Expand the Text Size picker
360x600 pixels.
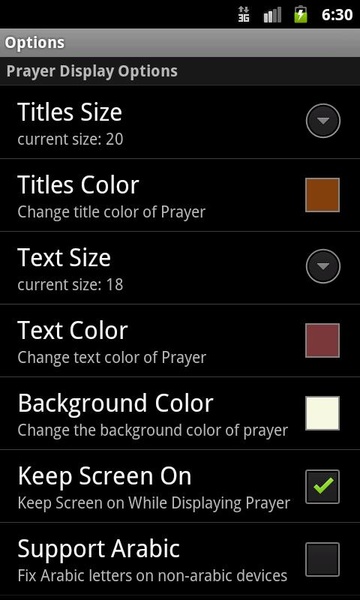pos(323,266)
